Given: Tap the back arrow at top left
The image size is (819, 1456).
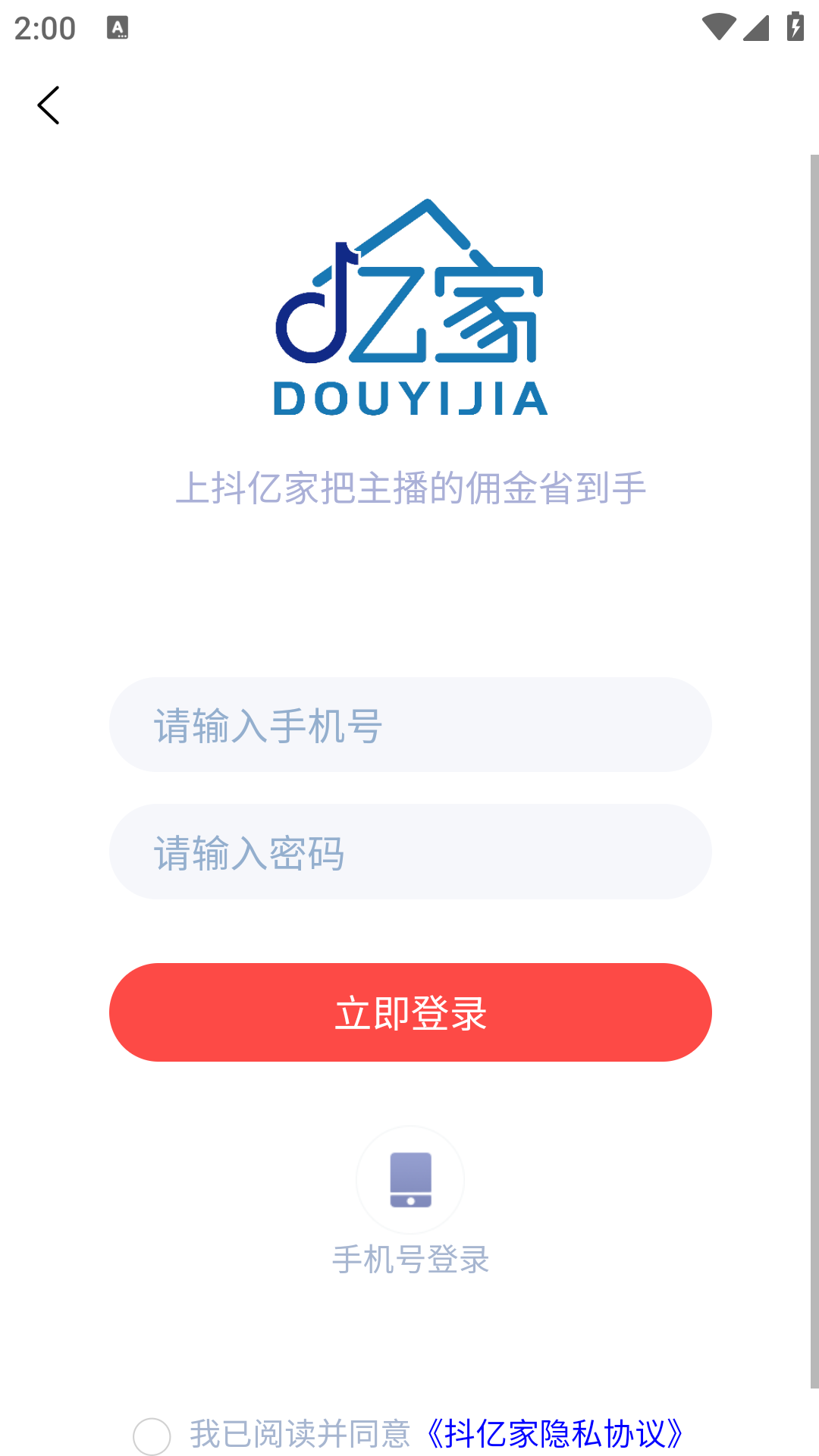Looking at the screenshot, I should click(49, 105).
